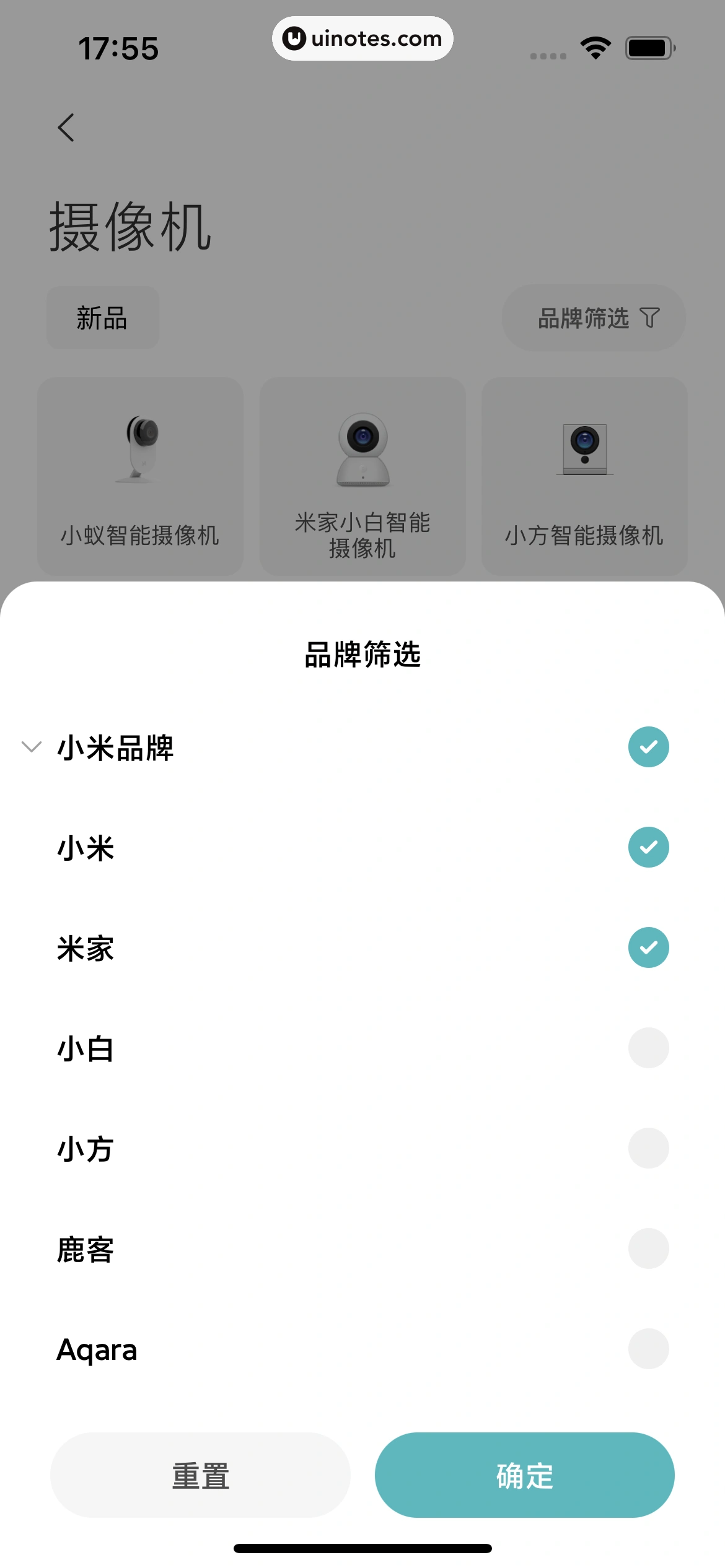The width and height of the screenshot is (725, 1568).
Task: Enable the 鹿客 brand filter
Action: click(x=648, y=1248)
